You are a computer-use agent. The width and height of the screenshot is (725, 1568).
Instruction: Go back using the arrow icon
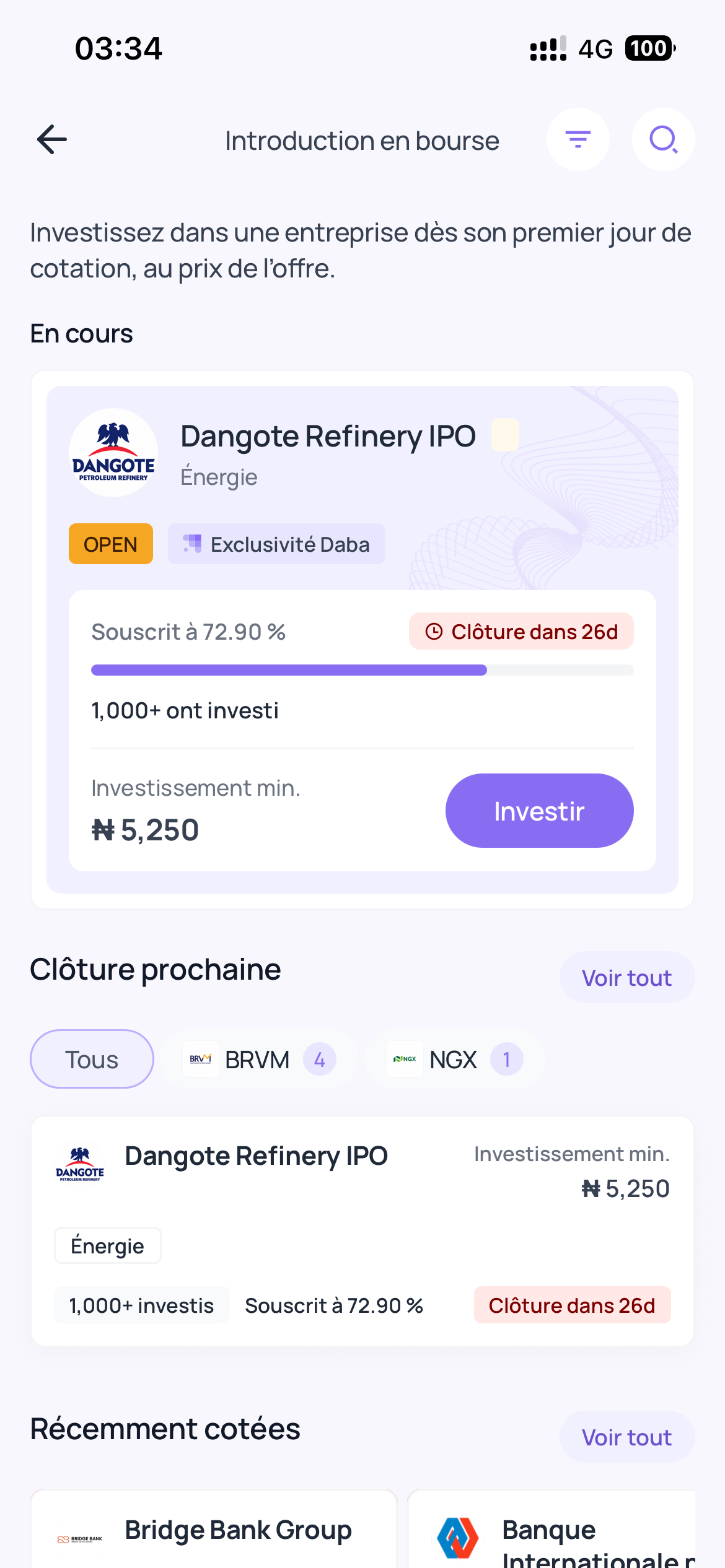pos(52,139)
